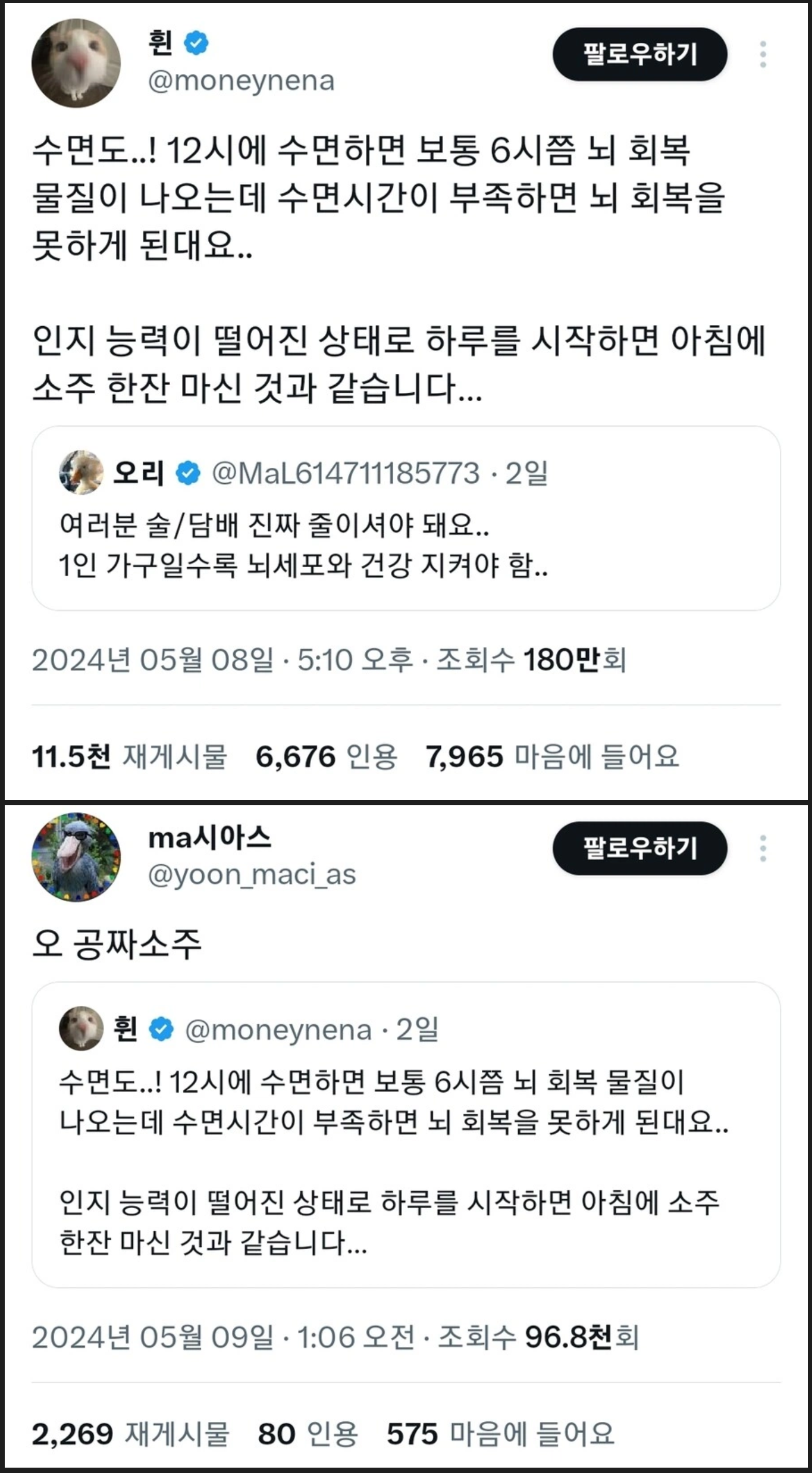Open ma시아스's profile picture
Viewport: 812px width, 1473px height.
point(76,857)
